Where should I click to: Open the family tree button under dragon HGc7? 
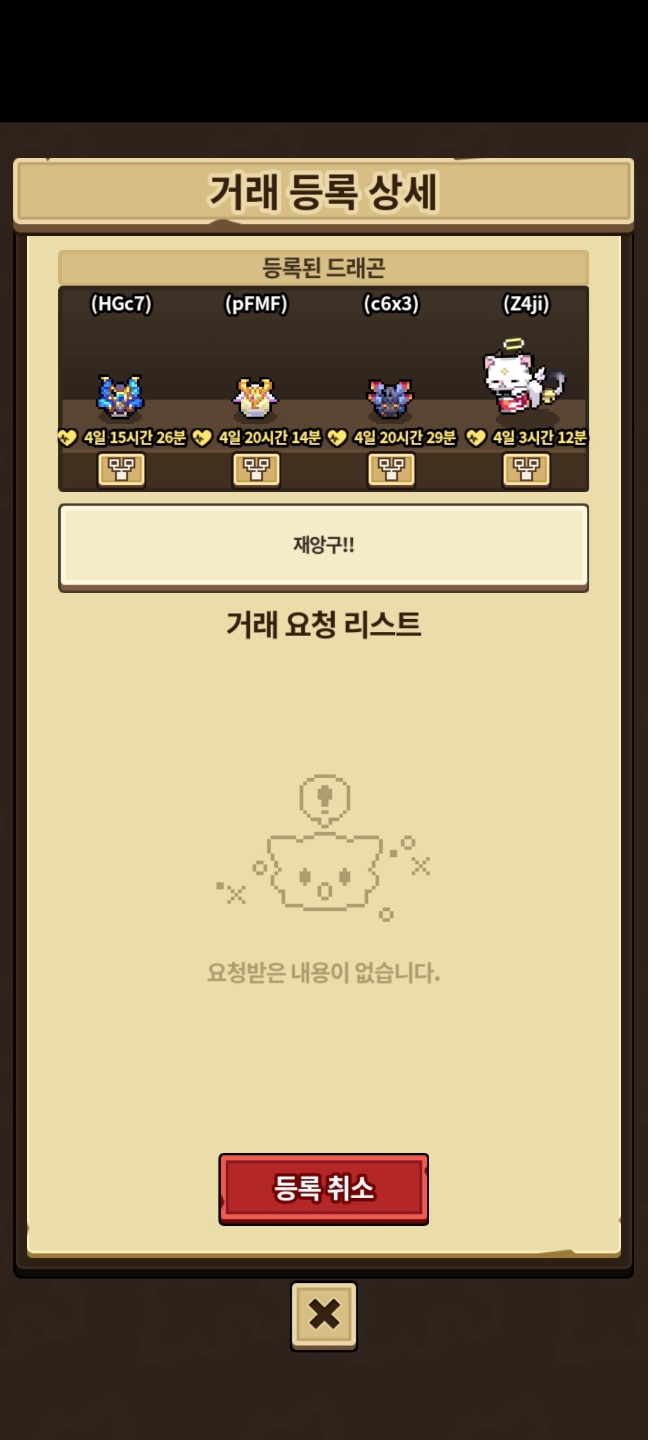coord(121,469)
